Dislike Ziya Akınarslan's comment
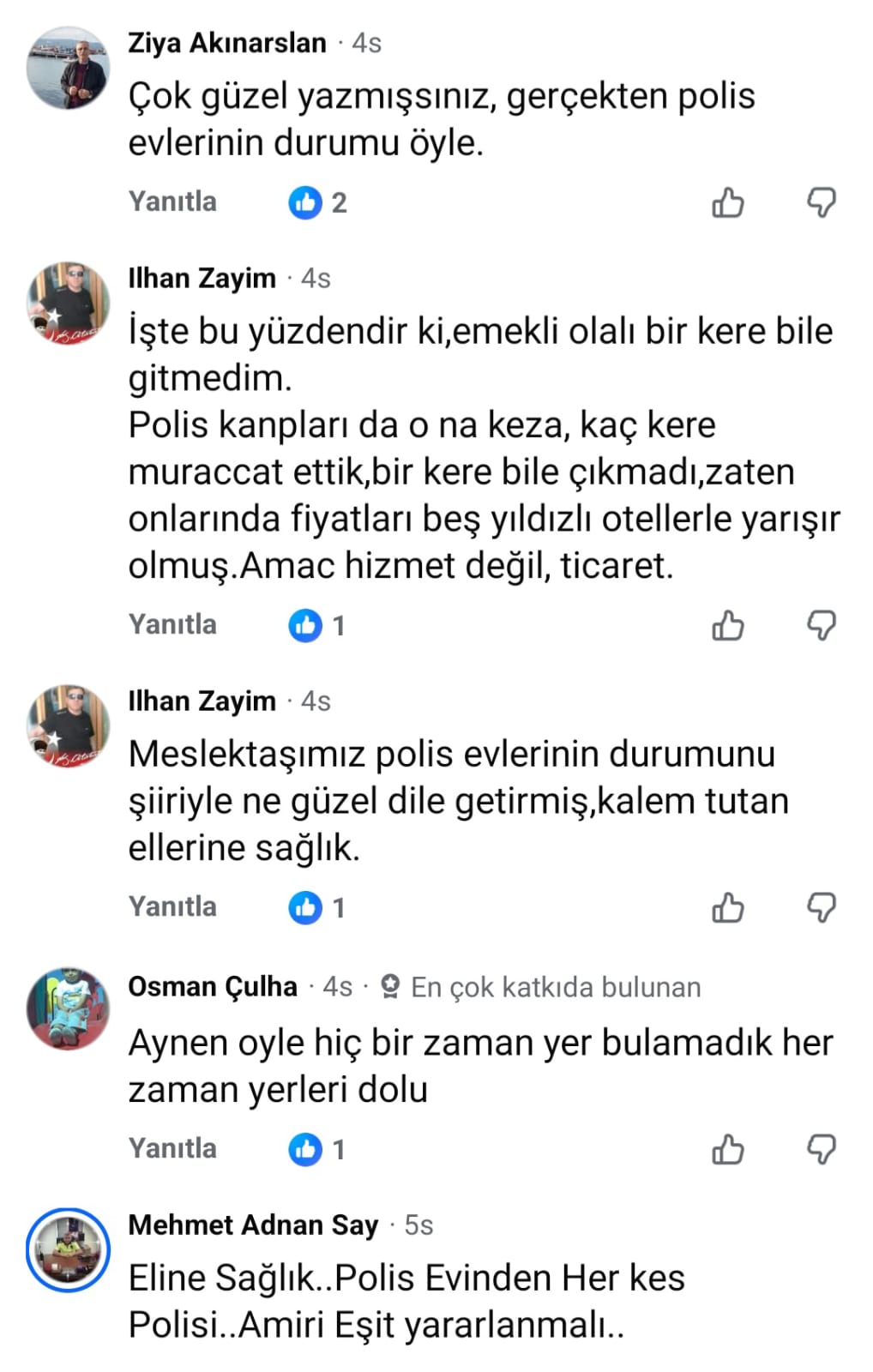 [821, 203]
